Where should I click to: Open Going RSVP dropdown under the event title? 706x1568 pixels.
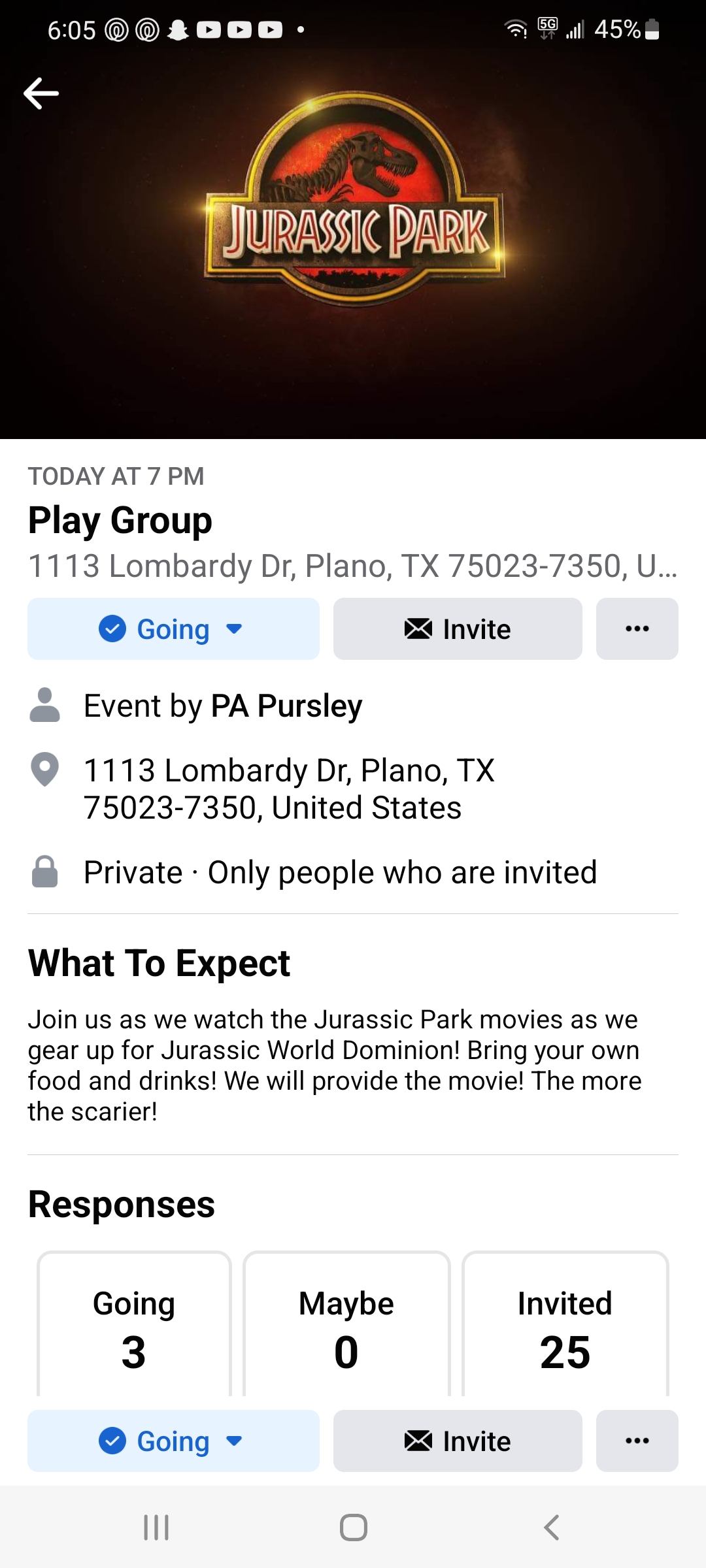tap(173, 629)
